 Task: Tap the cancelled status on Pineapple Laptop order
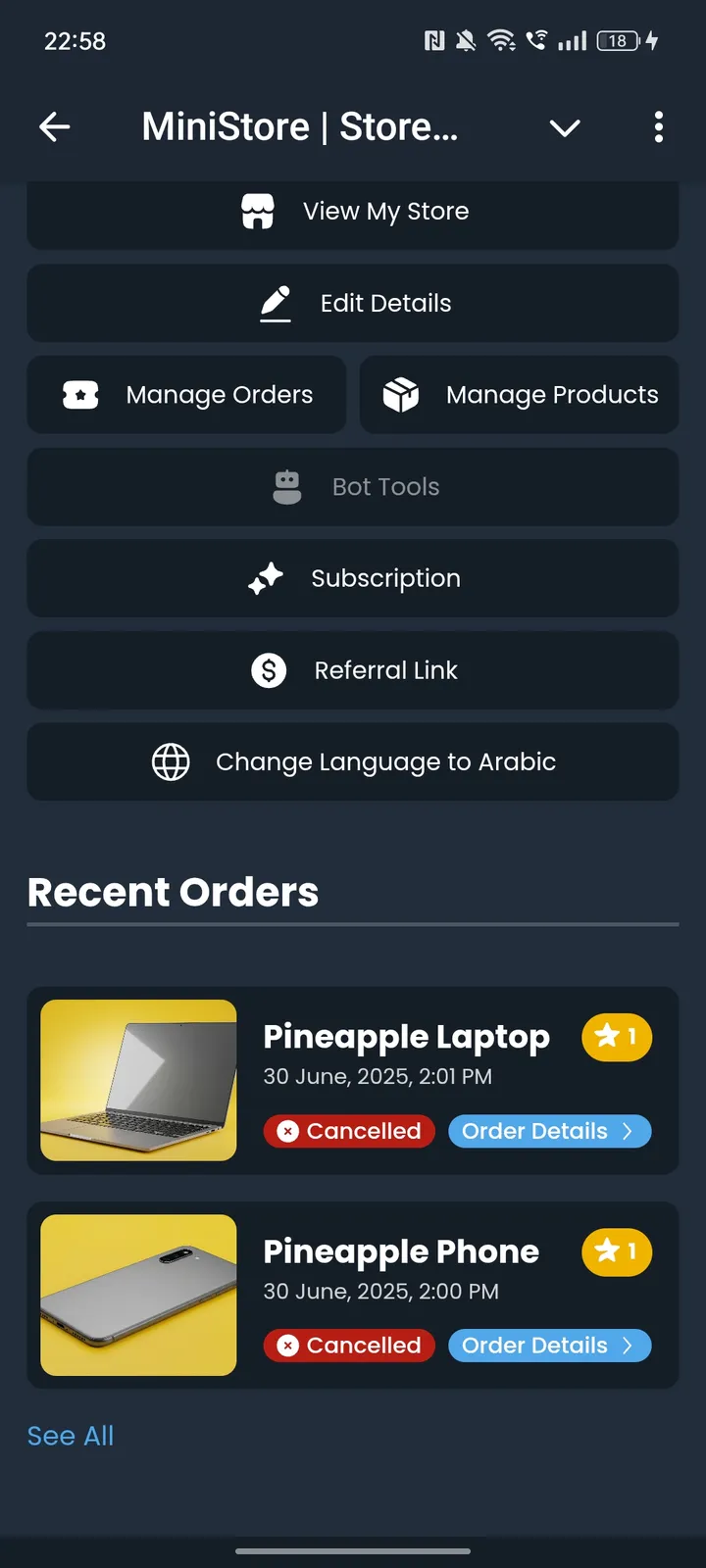[349, 1131]
